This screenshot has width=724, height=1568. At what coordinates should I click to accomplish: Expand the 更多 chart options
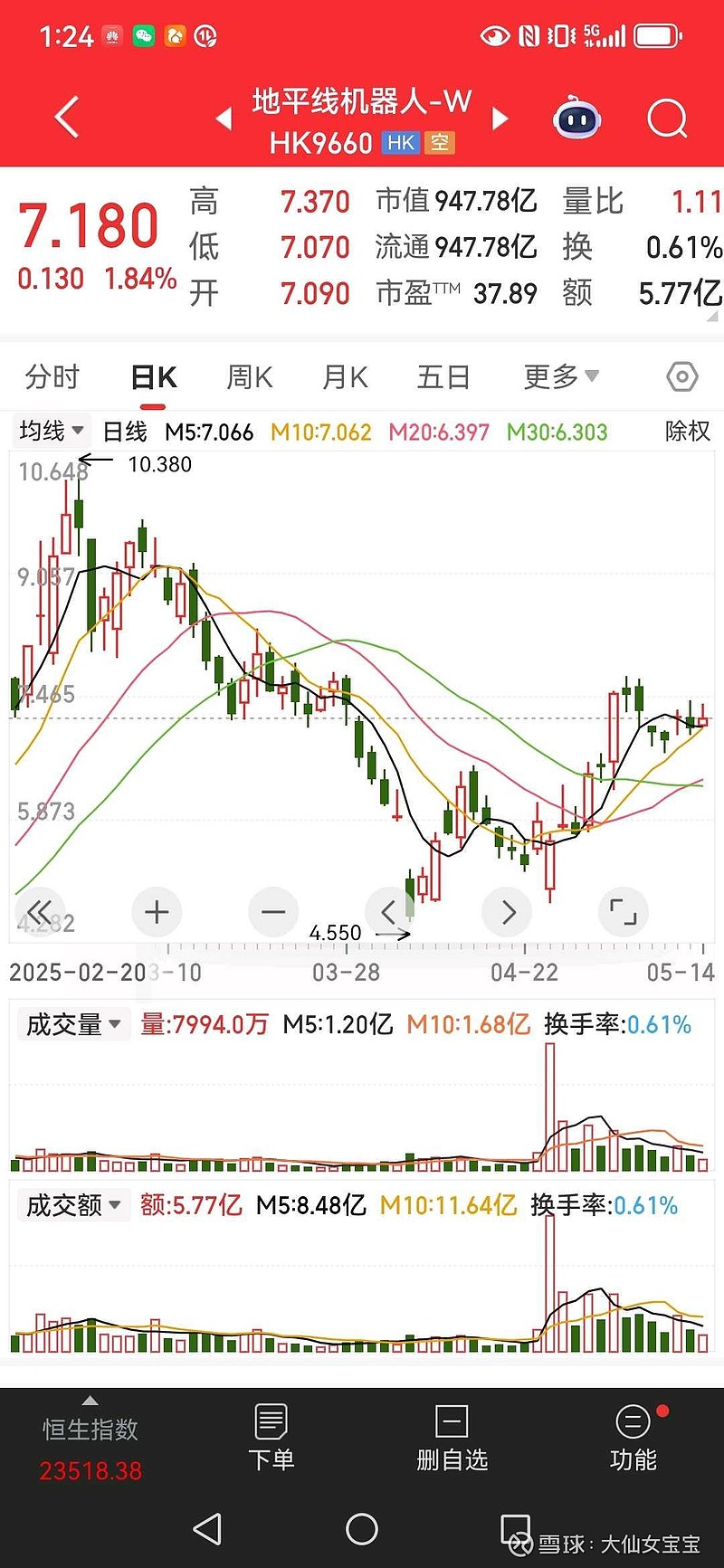click(560, 376)
